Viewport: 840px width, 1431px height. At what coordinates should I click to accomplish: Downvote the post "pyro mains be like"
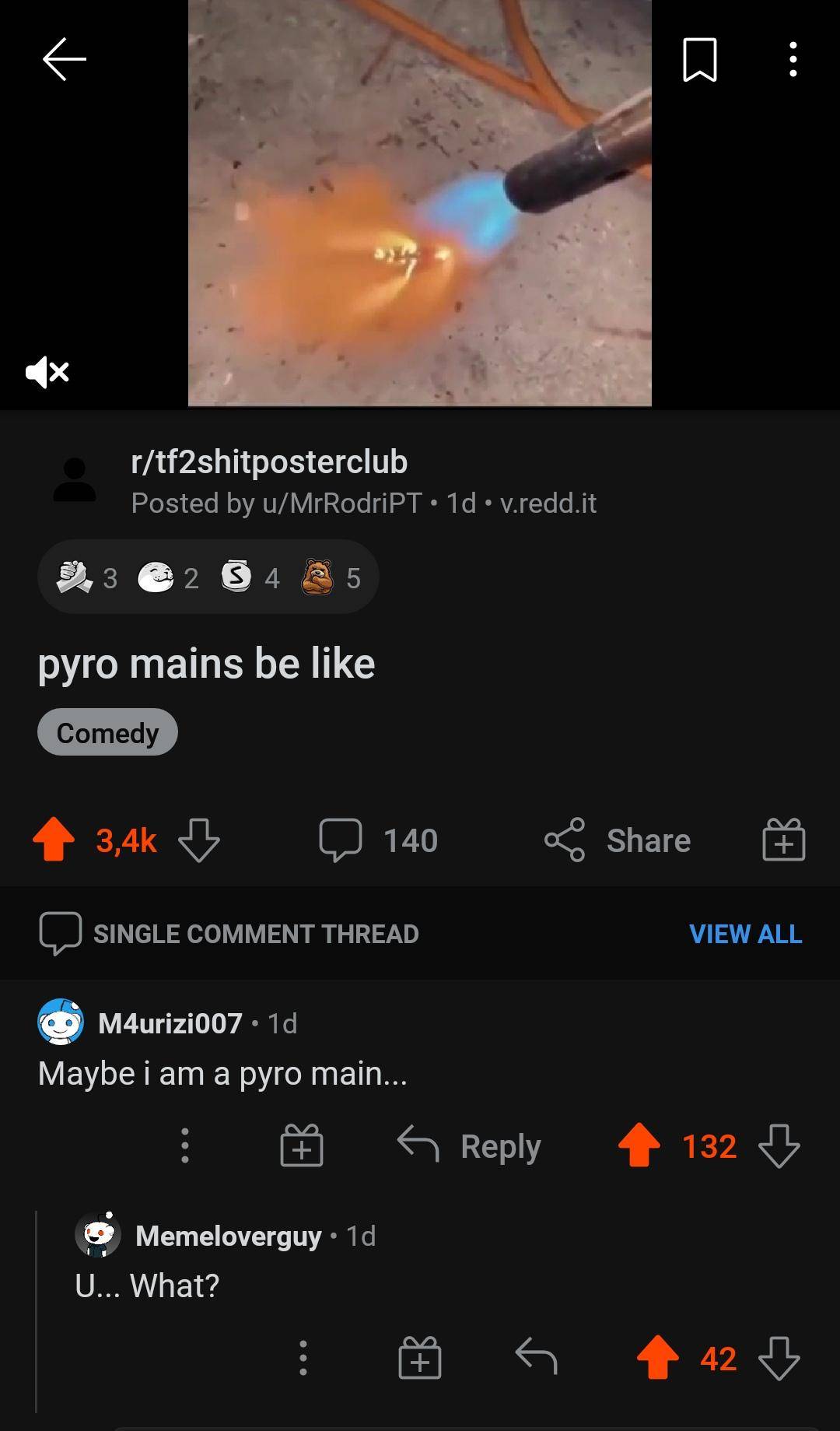(x=199, y=840)
